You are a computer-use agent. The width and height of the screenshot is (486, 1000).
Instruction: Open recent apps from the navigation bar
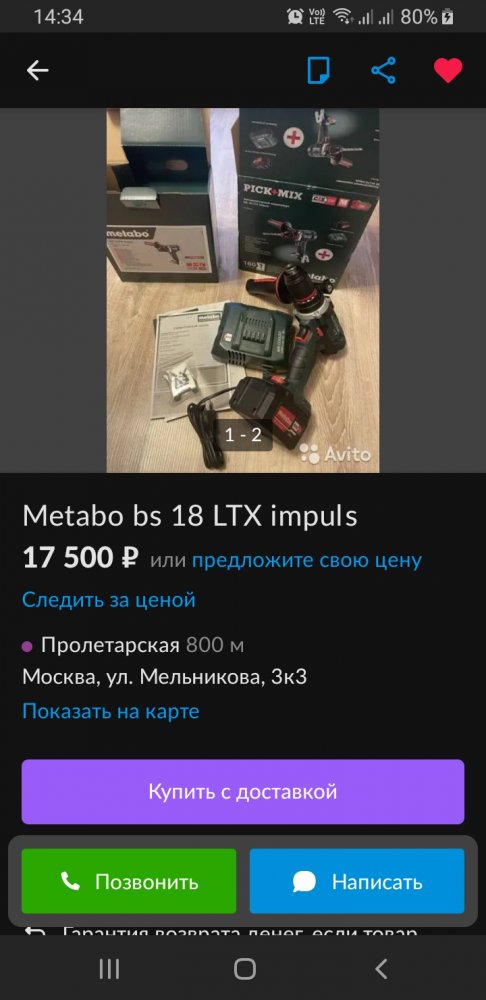point(109,969)
